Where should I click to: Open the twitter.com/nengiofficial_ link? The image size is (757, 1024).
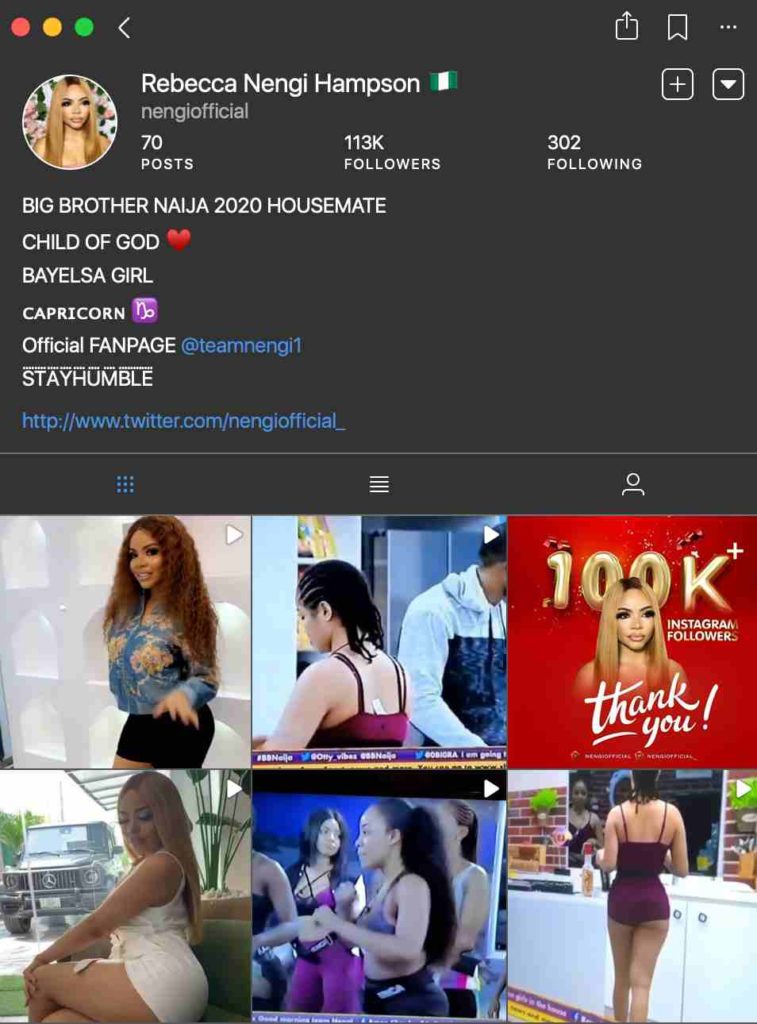click(183, 421)
